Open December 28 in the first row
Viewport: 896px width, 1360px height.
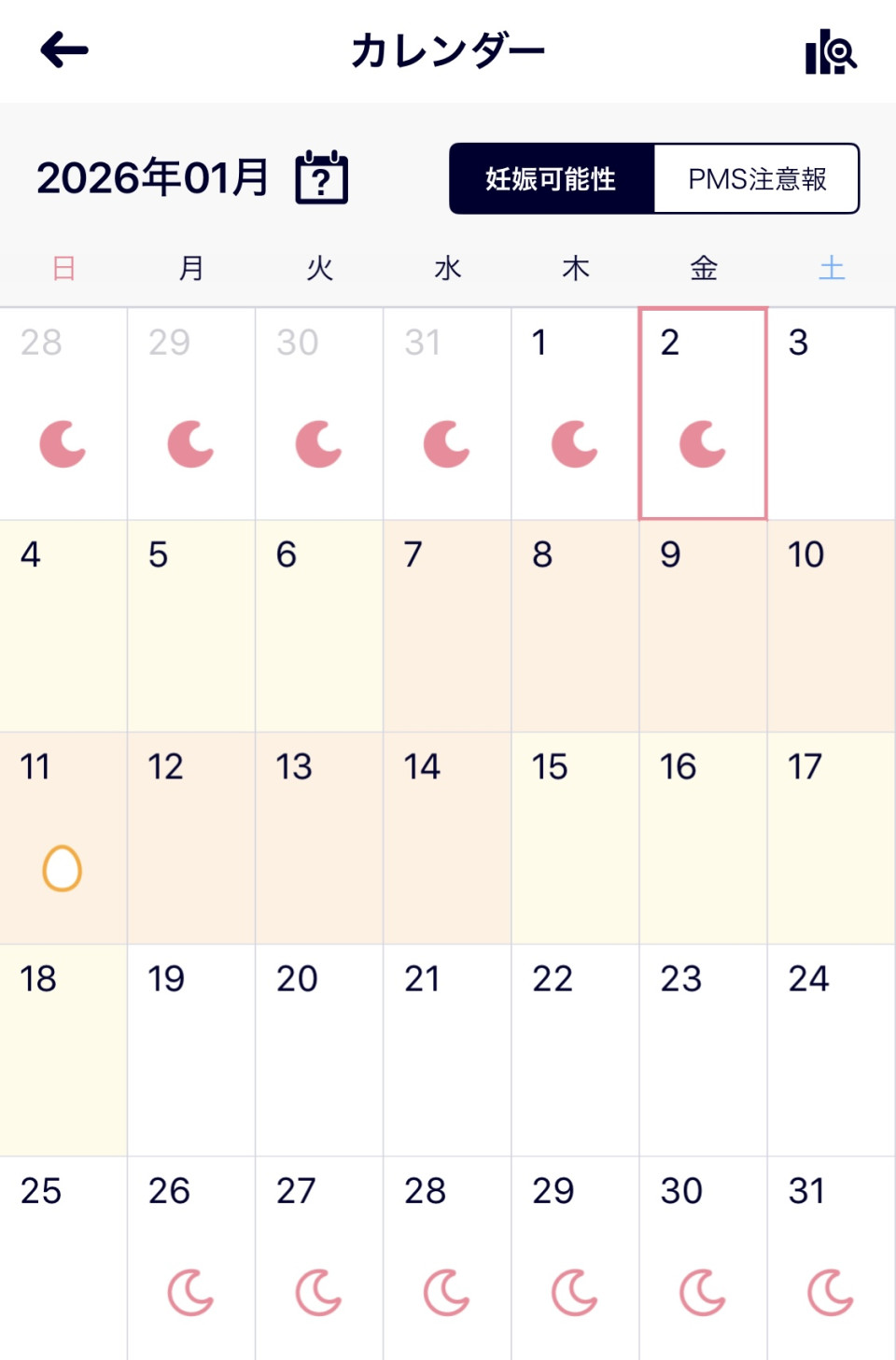click(x=63, y=414)
